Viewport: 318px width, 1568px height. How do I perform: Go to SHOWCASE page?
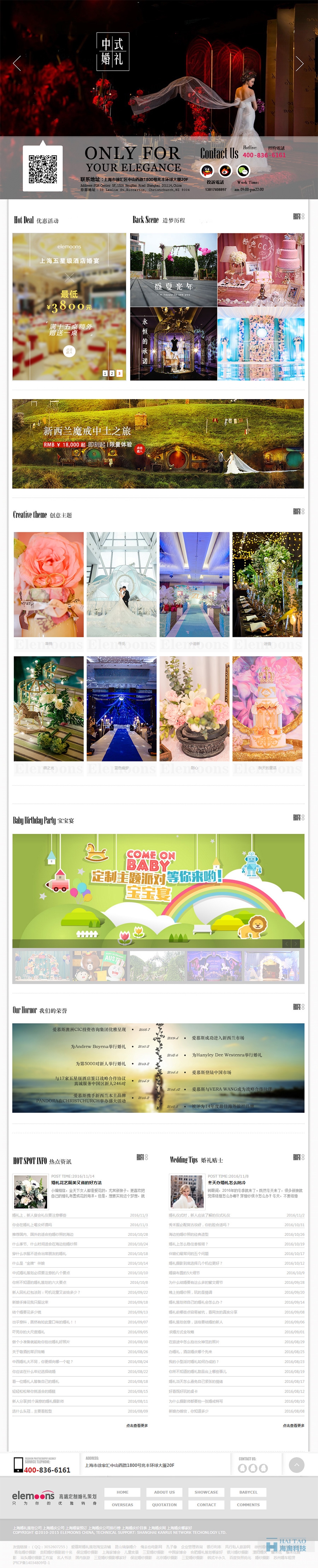click(x=206, y=1492)
